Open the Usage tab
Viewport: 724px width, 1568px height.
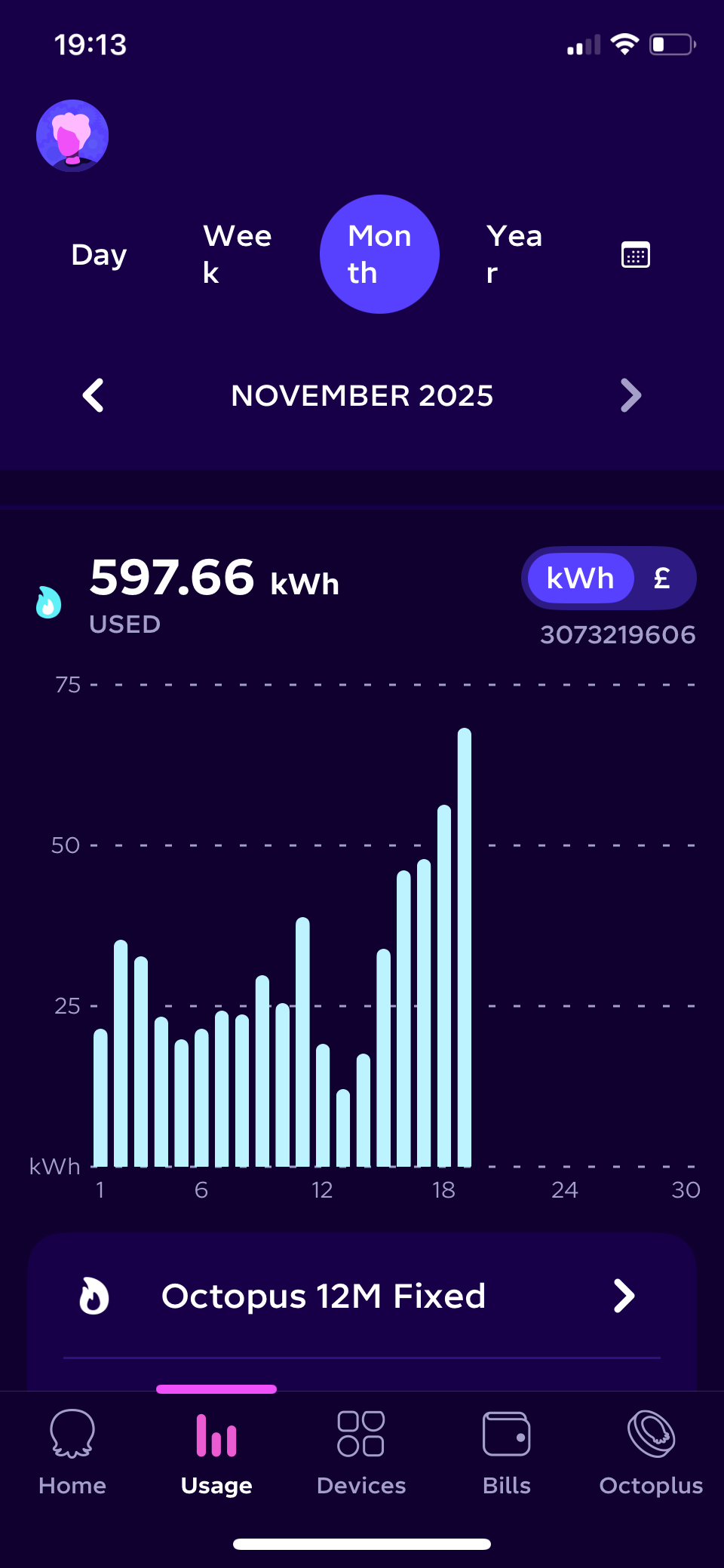216,1453
